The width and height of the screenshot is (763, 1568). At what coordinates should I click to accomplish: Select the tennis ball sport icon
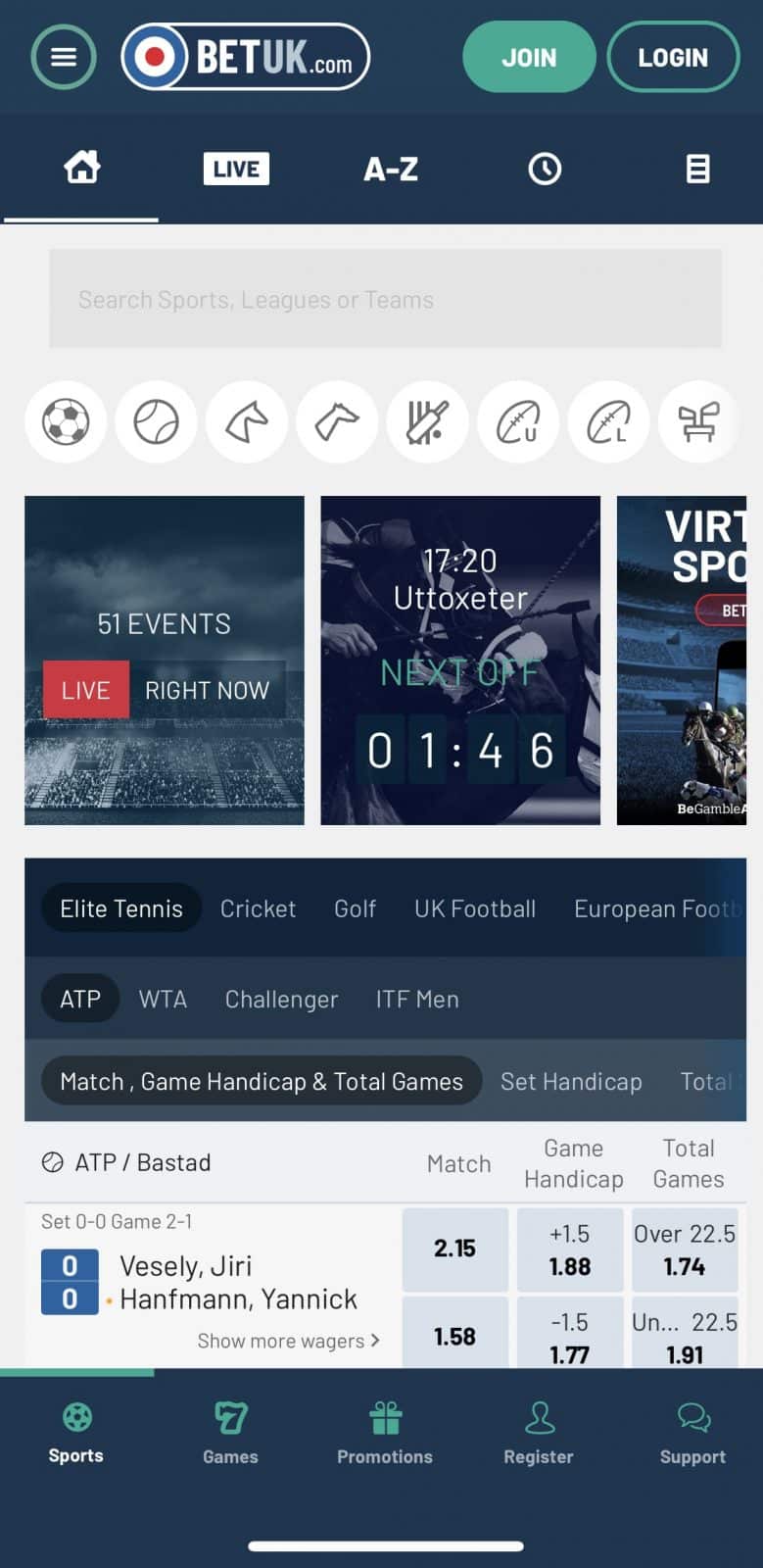[x=156, y=422]
